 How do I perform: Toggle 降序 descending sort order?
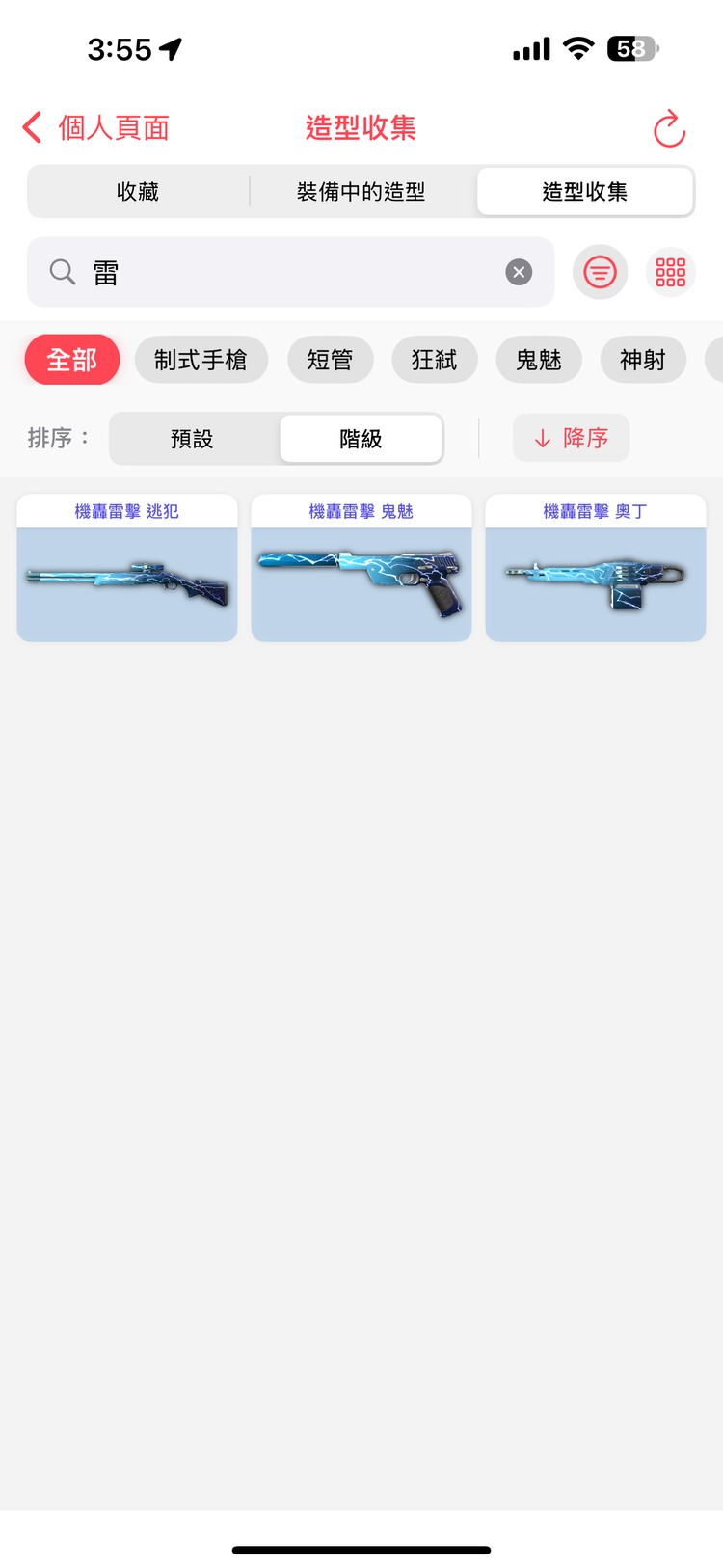(571, 438)
